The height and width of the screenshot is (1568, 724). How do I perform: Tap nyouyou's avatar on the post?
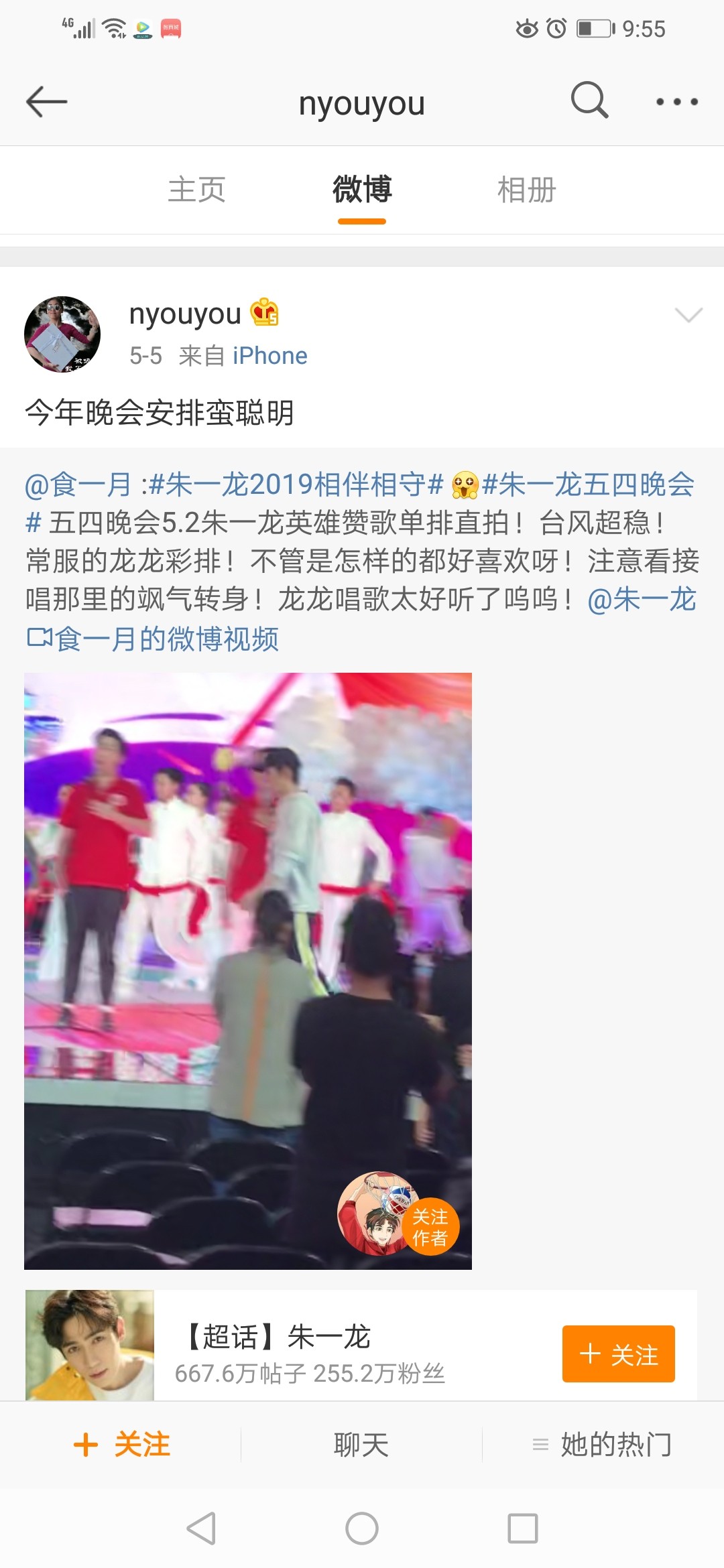[62, 334]
